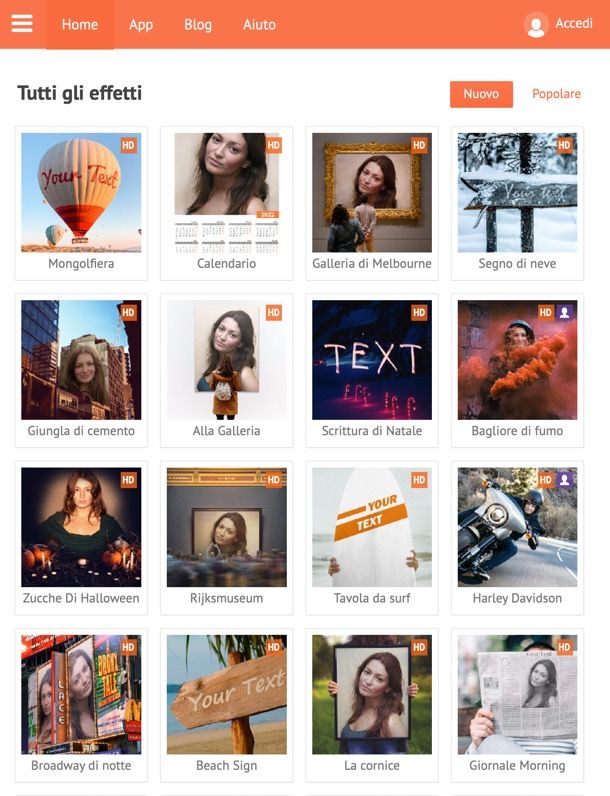
Task: Switch to the Blog page
Action: [x=198, y=24]
